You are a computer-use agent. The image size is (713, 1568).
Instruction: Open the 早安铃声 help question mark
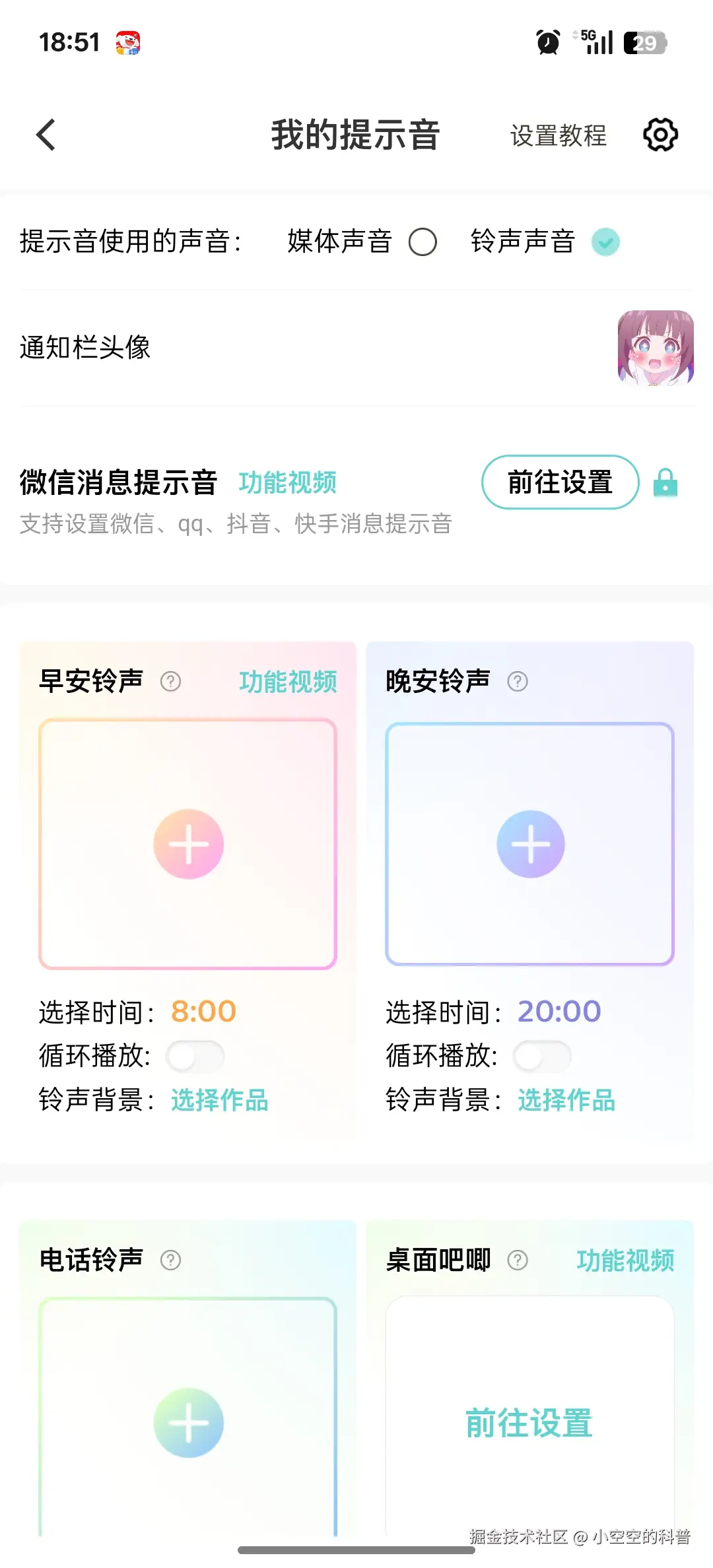[x=170, y=682]
